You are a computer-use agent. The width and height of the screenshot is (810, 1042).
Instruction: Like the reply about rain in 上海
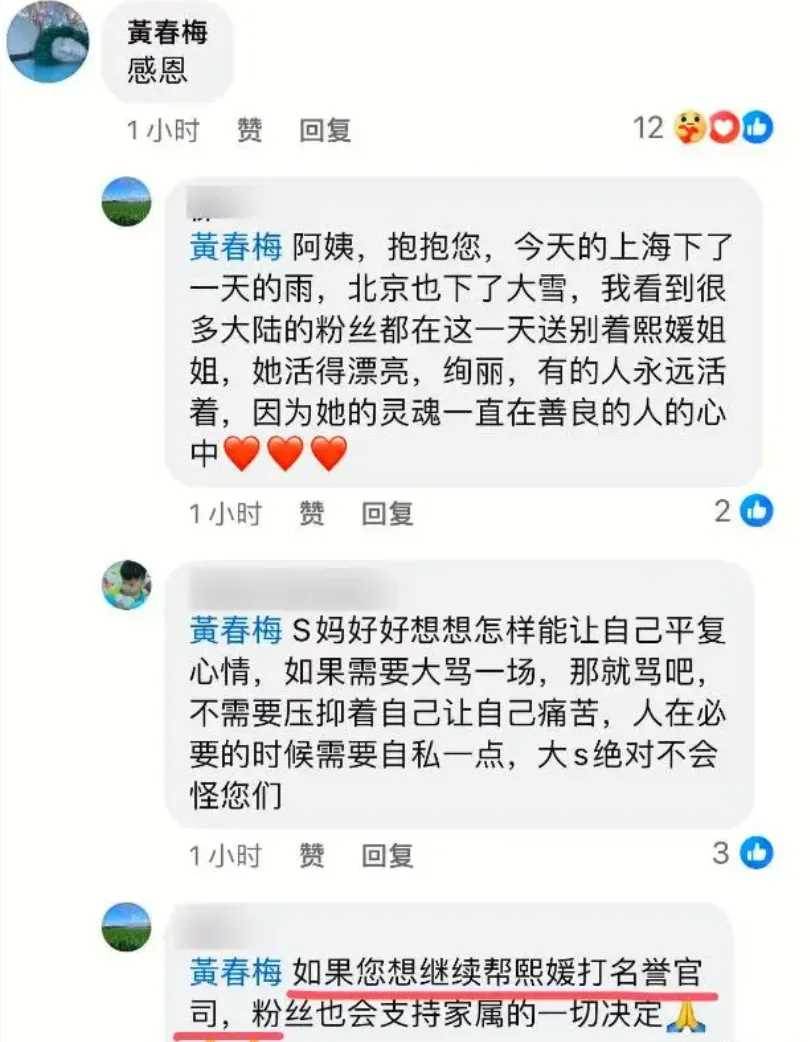tap(312, 513)
